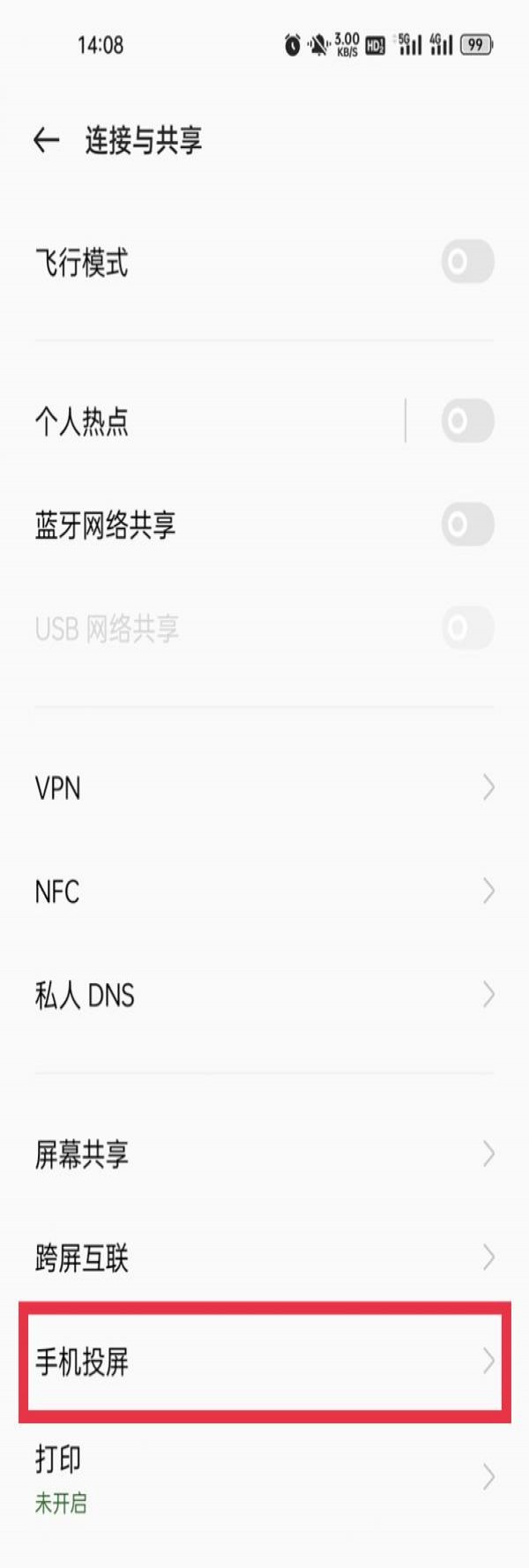
Task: Open the NFC settings
Action: 264,892
